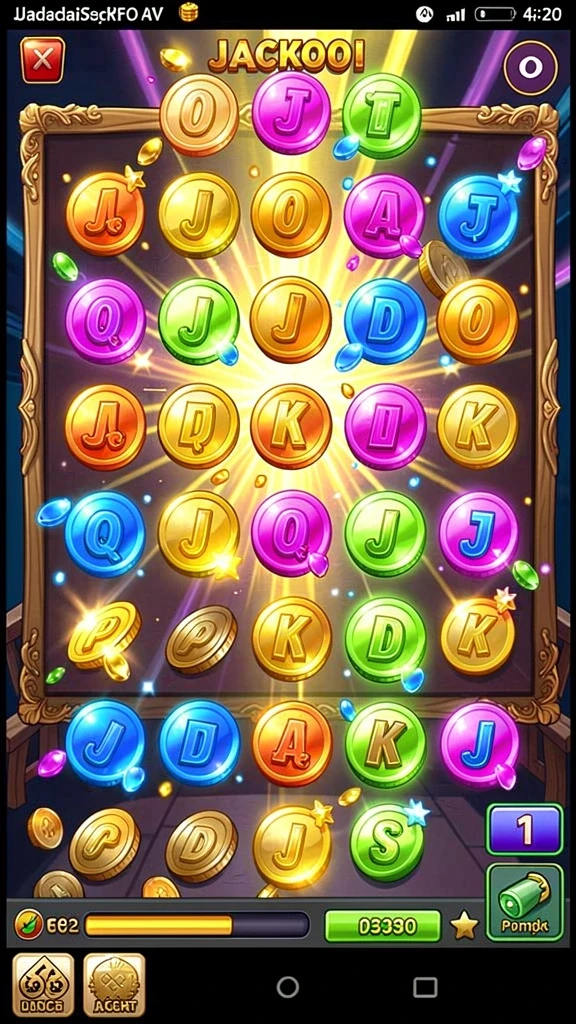Viewport: 576px width, 1024px height.
Task: Go to the home screen via circle button
Action: (287, 987)
